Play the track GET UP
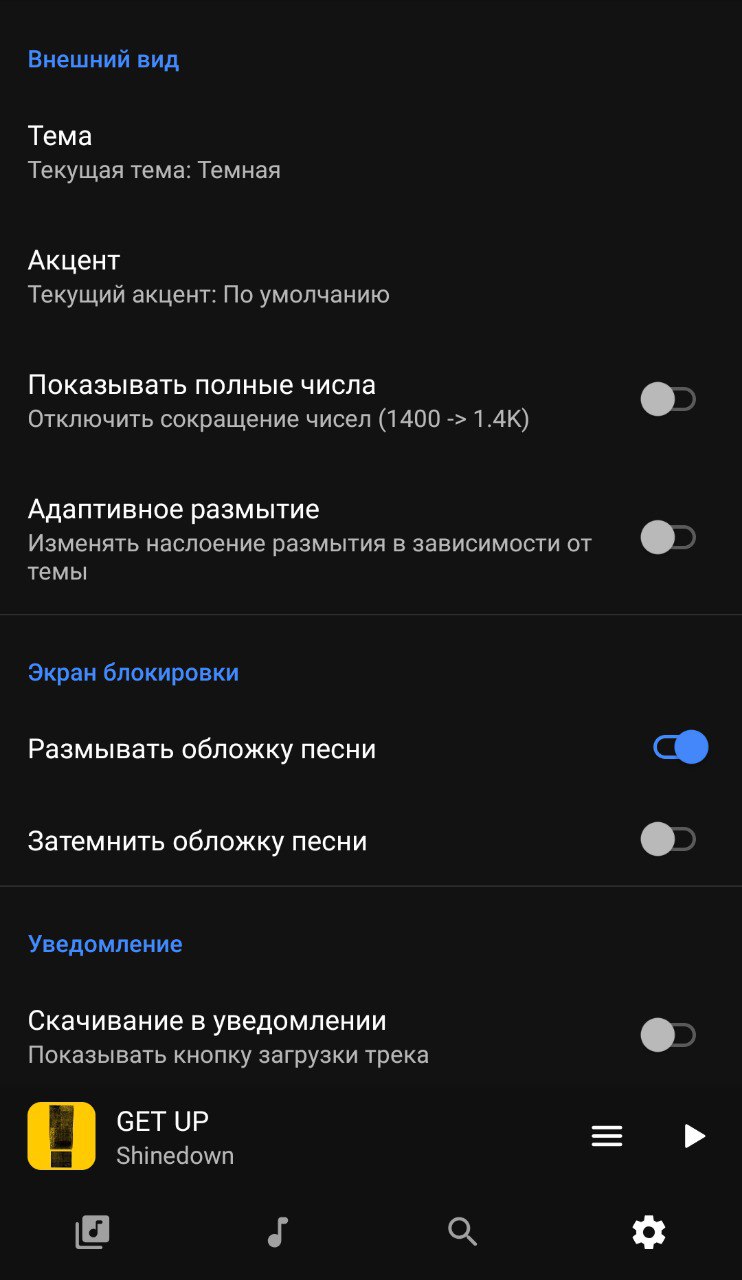Screen dimensions: 742x1280 (694, 1136)
